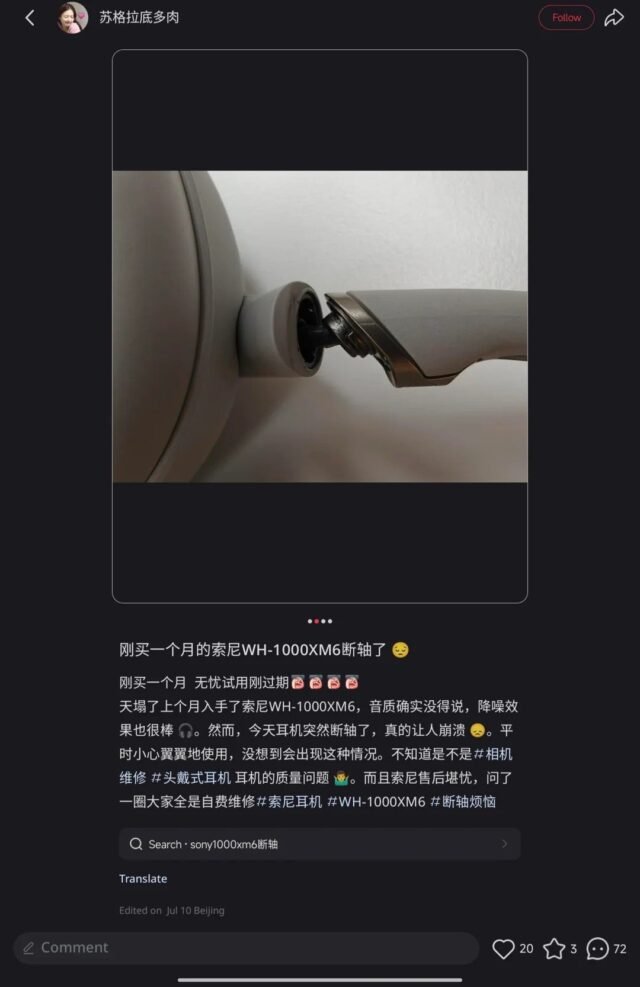Image resolution: width=640 pixels, height=987 pixels.
Task: Search for sony1000xm6断轴
Action: pos(319,844)
